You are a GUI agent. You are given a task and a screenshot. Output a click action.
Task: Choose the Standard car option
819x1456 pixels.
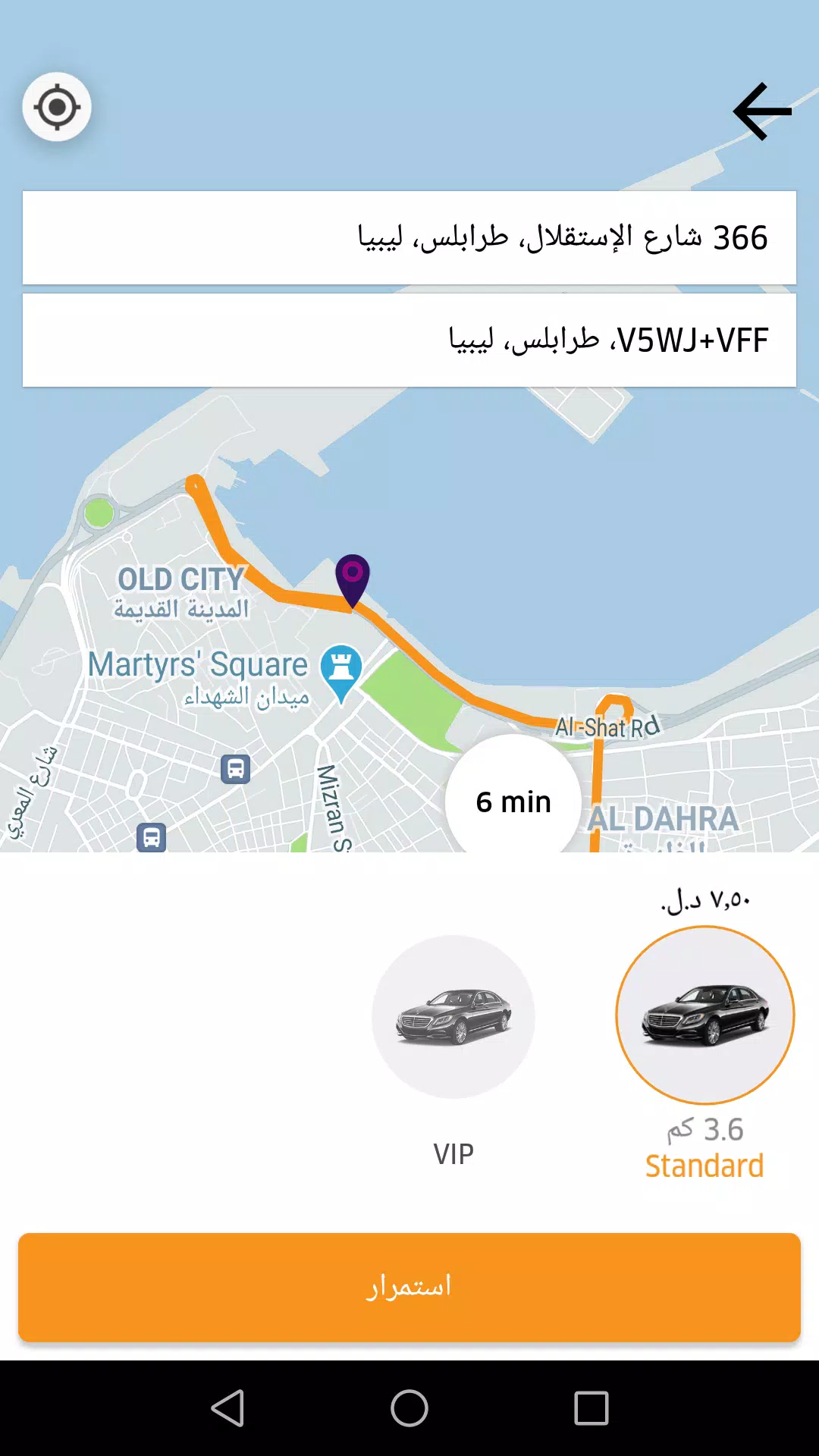[705, 1015]
